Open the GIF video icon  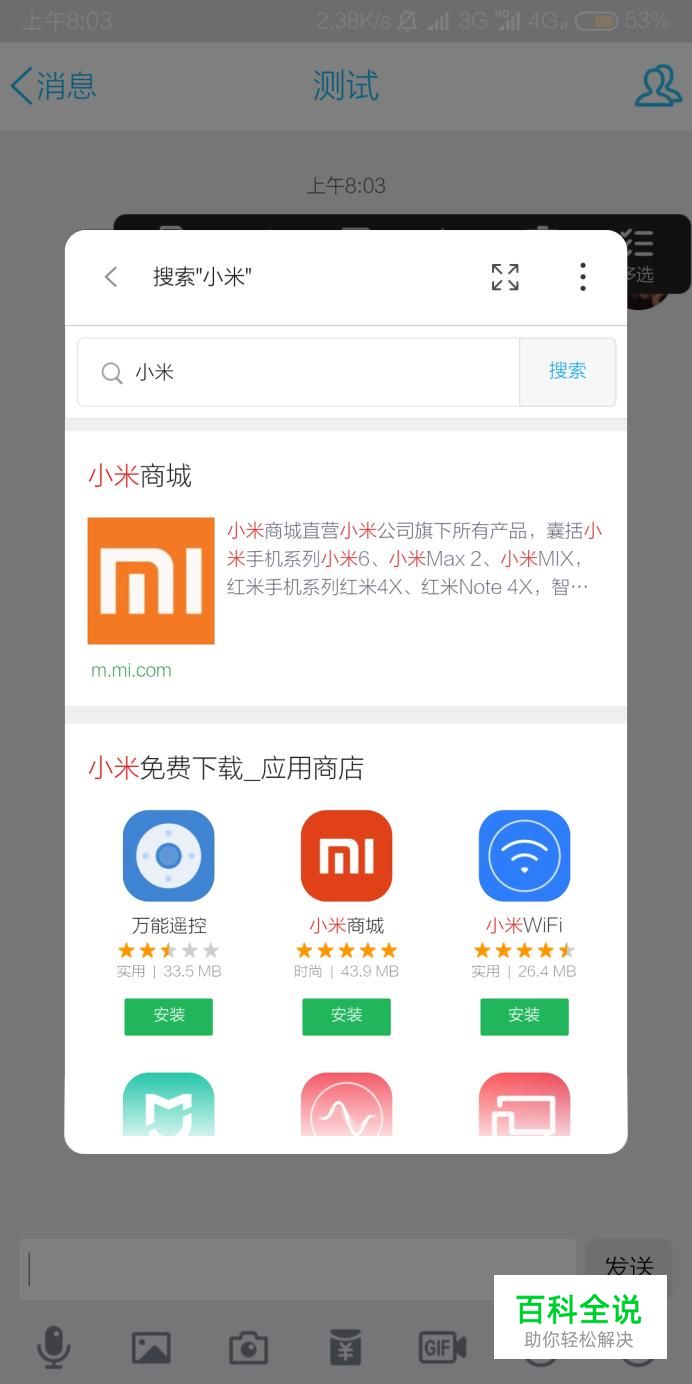(442, 1347)
